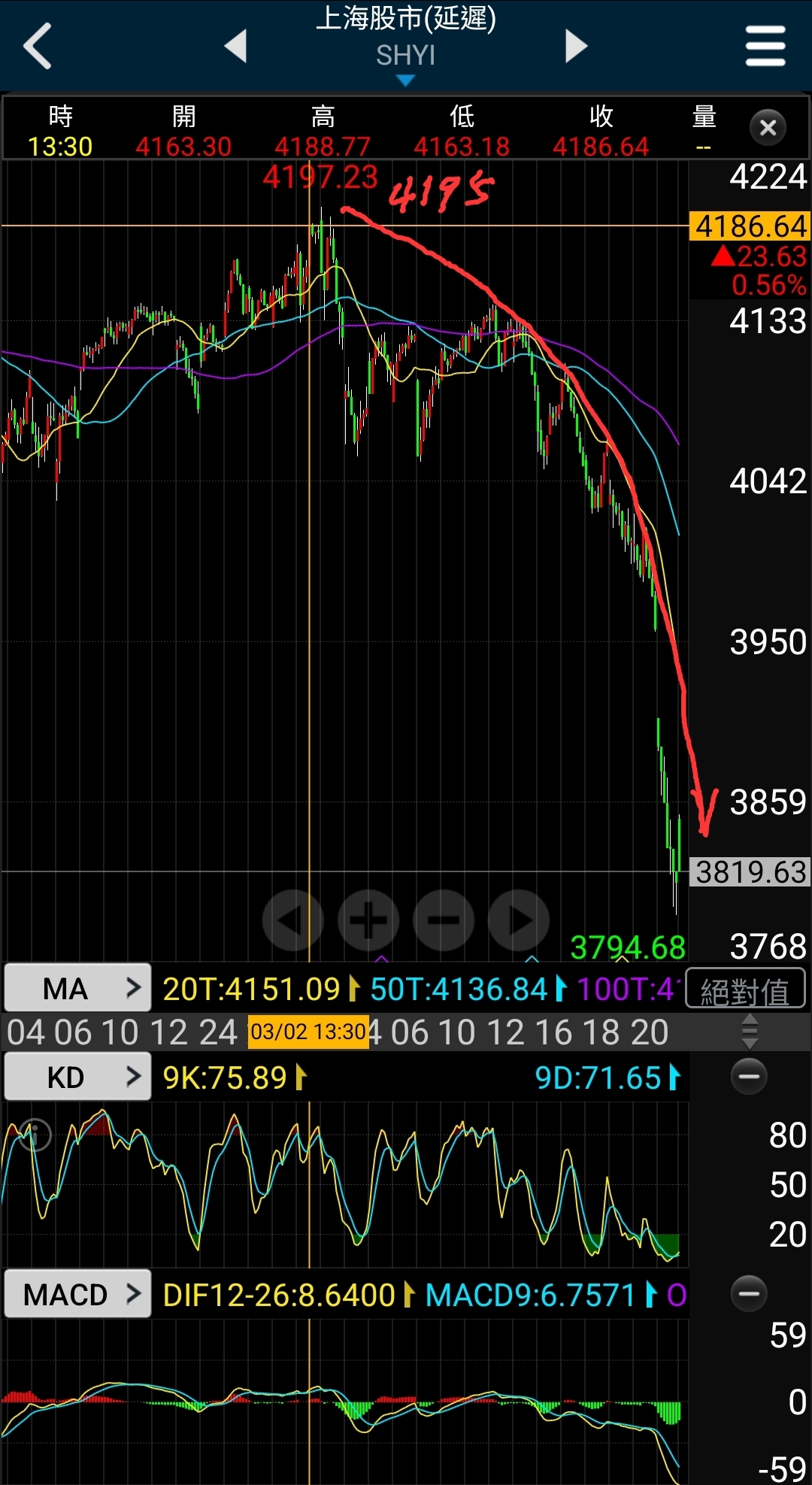Zoom out of the chart
This screenshot has width=812, height=1485.
pyautogui.click(x=444, y=920)
